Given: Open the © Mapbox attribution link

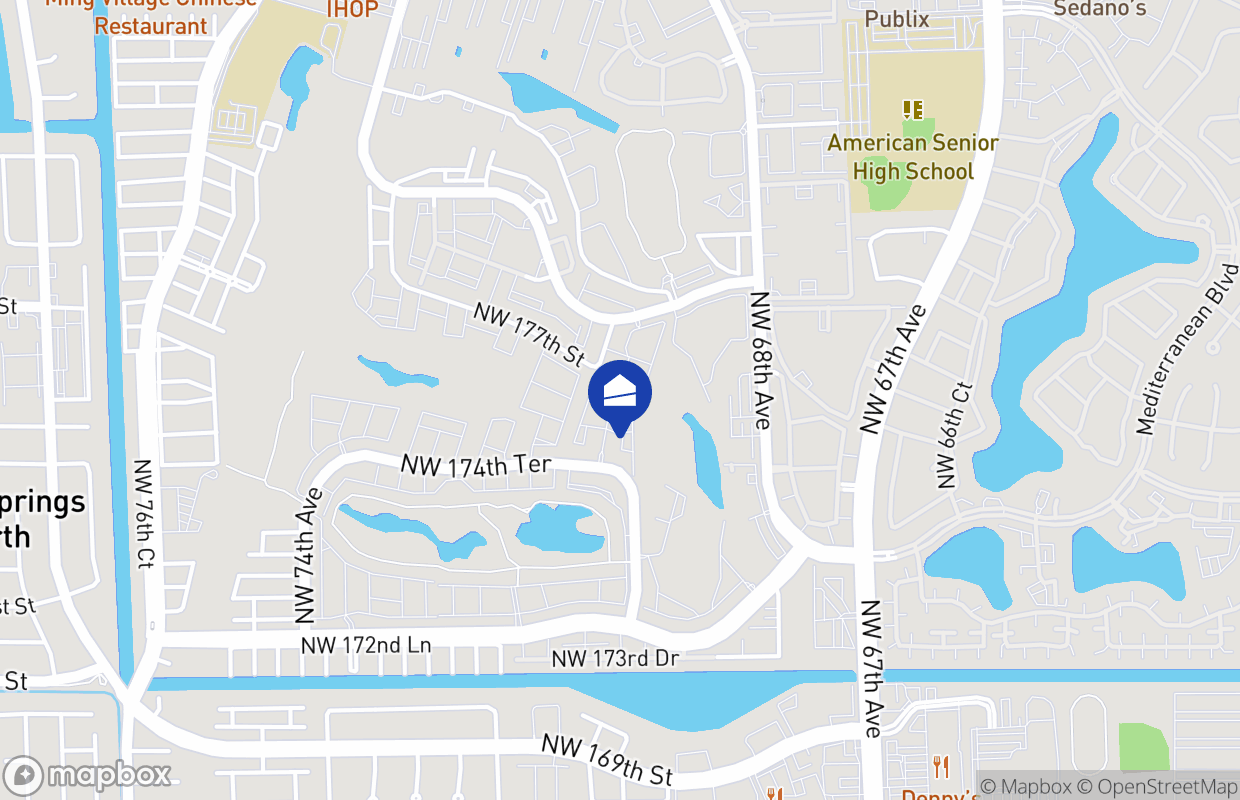Looking at the screenshot, I should pyautogui.click(x=1026, y=787).
